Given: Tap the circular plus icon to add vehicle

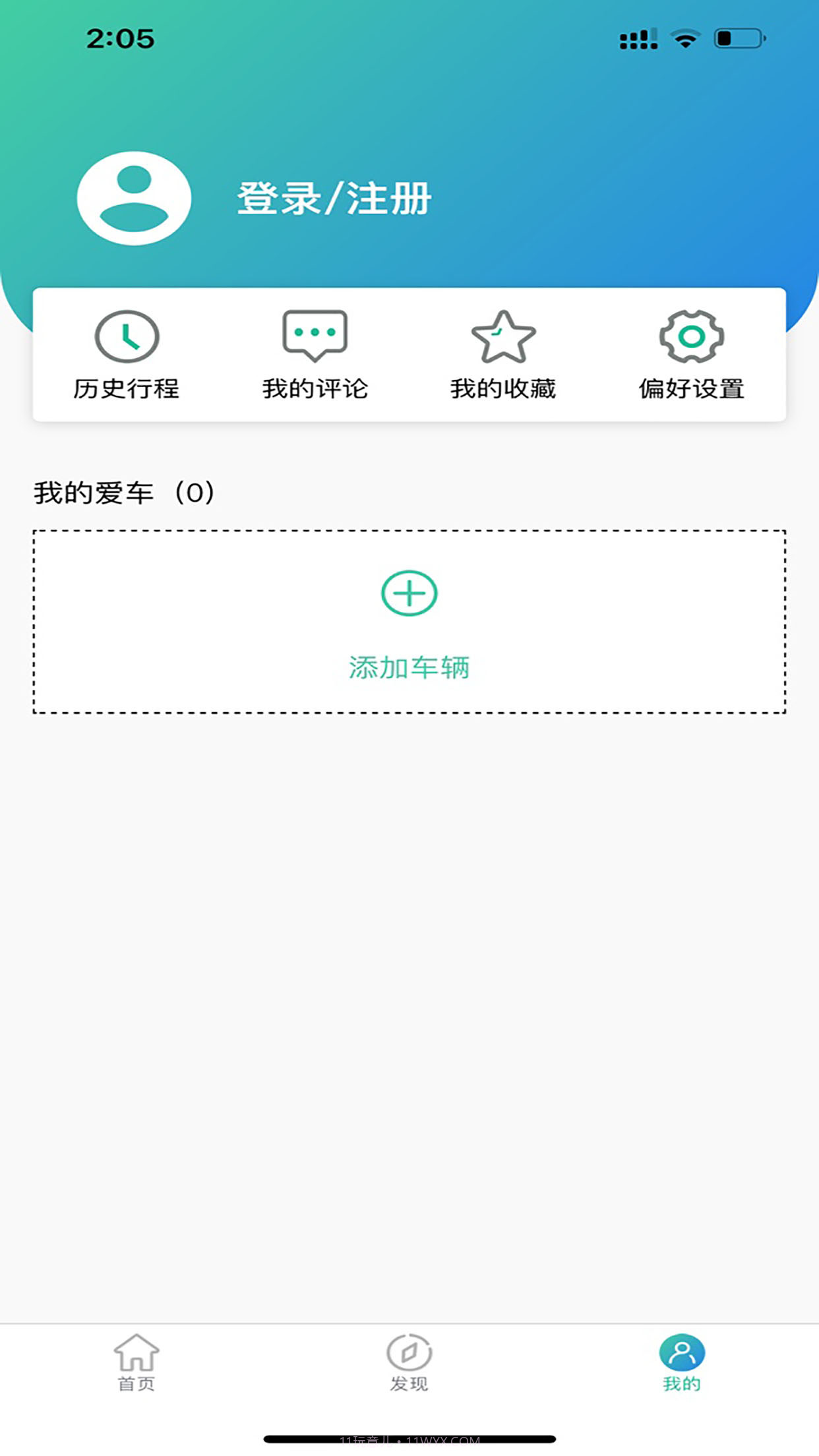Looking at the screenshot, I should (409, 594).
